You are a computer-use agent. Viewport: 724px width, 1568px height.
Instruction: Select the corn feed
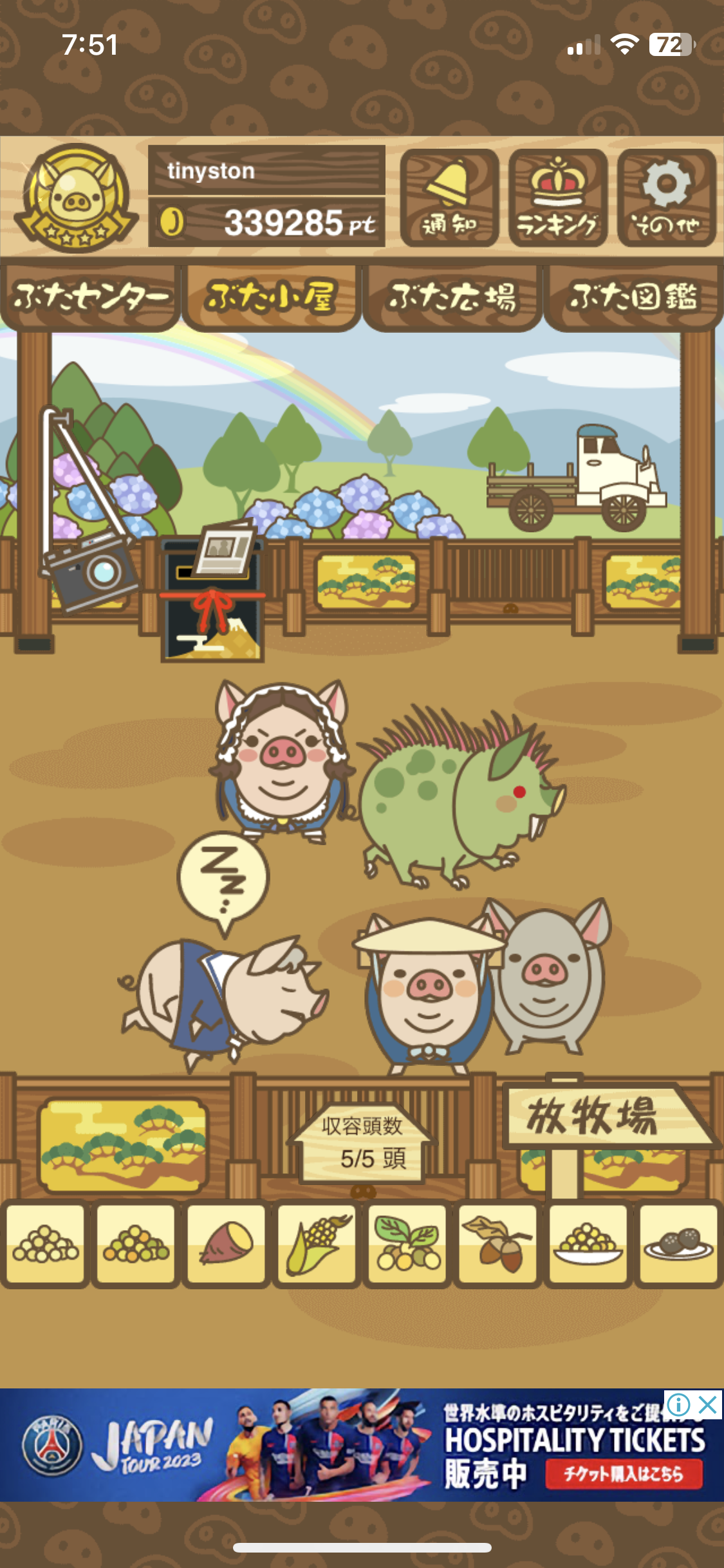click(x=317, y=1244)
